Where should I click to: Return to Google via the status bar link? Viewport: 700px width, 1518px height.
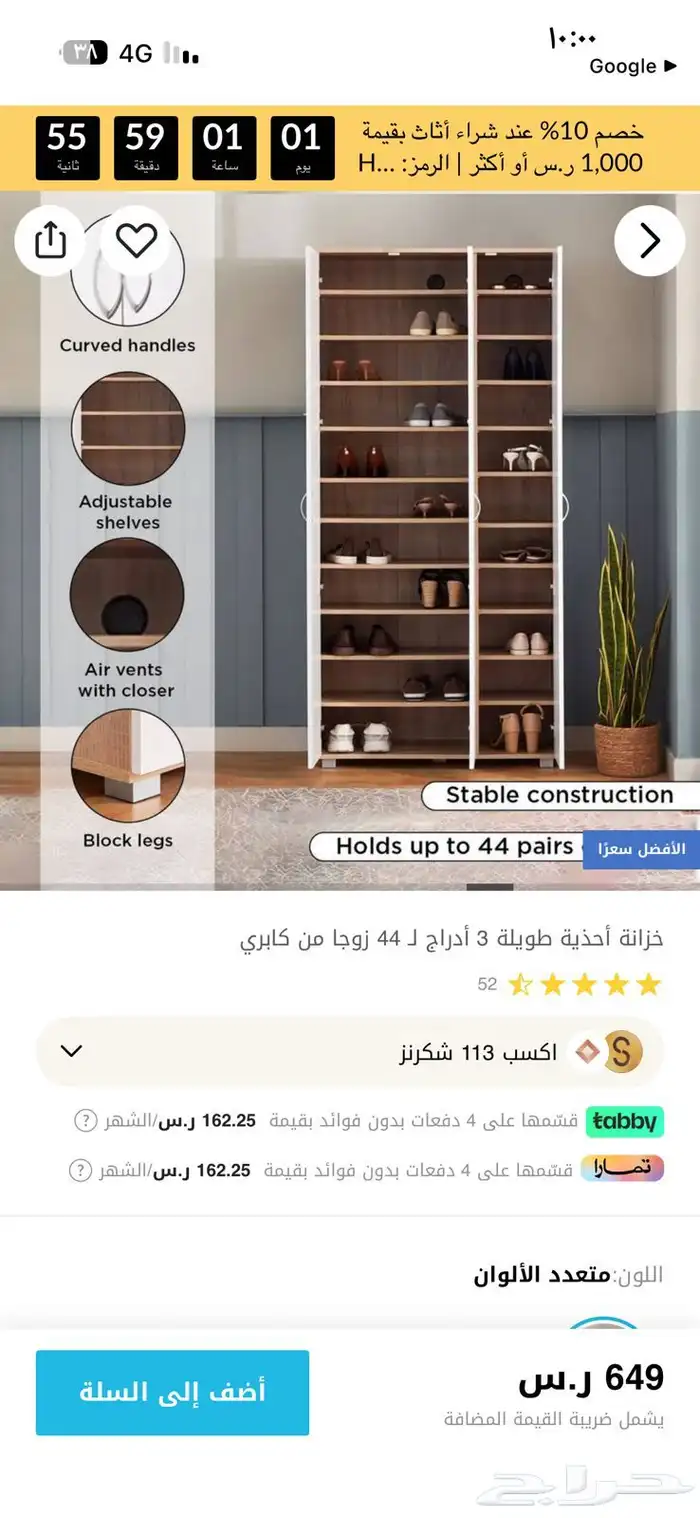pyautogui.click(x=634, y=66)
